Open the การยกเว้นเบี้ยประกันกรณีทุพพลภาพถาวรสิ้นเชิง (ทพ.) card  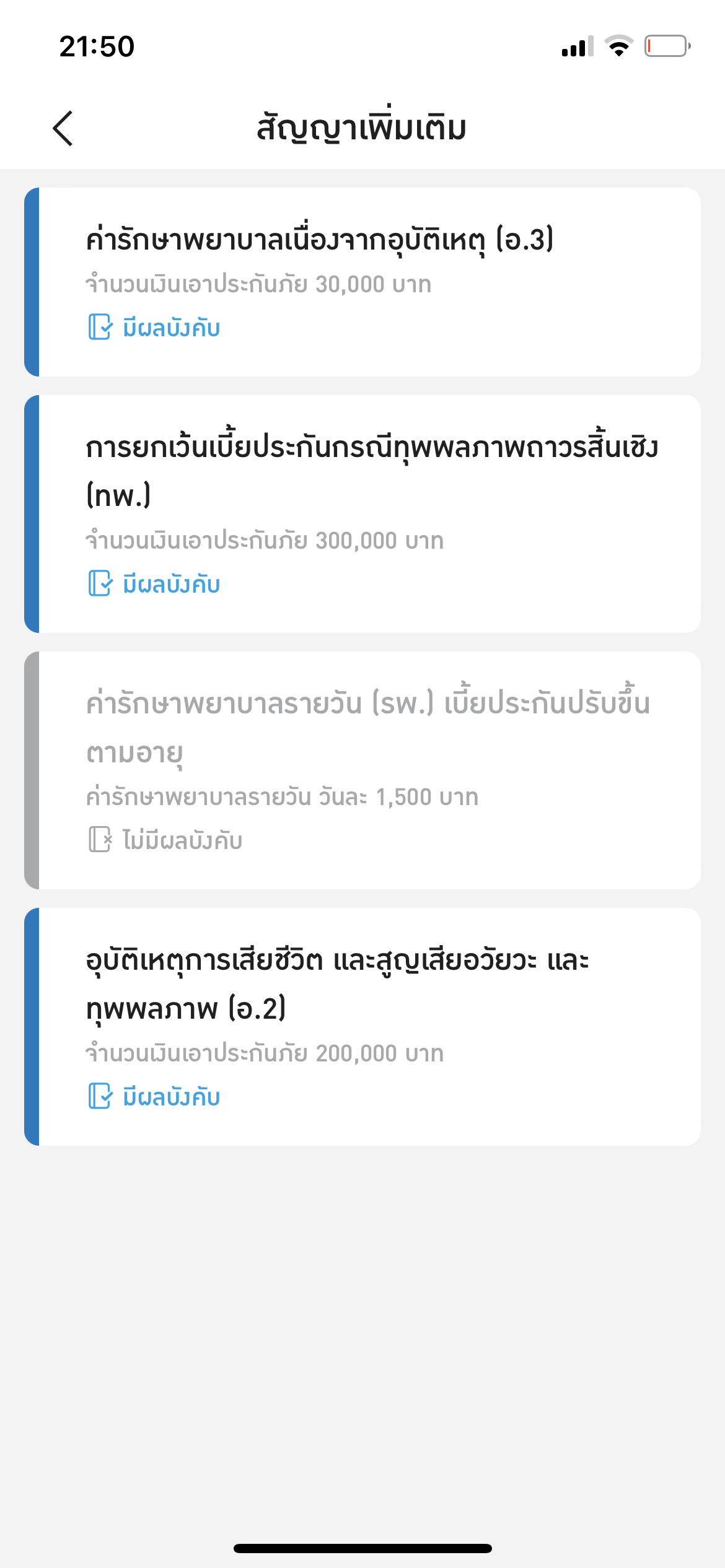pos(362,514)
